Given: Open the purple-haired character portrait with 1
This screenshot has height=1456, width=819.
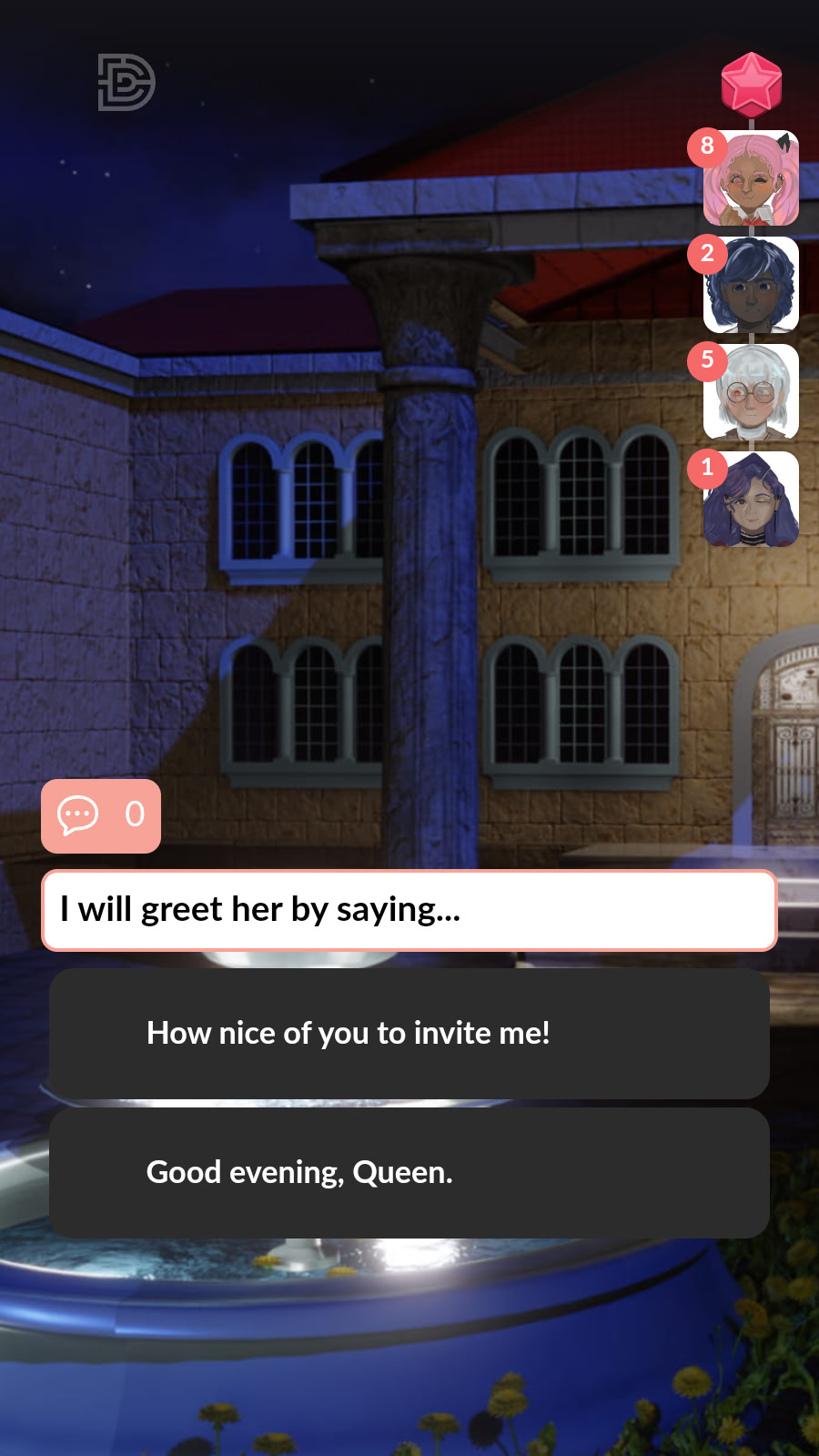Looking at the screenshot, I should tap(752, 500).
